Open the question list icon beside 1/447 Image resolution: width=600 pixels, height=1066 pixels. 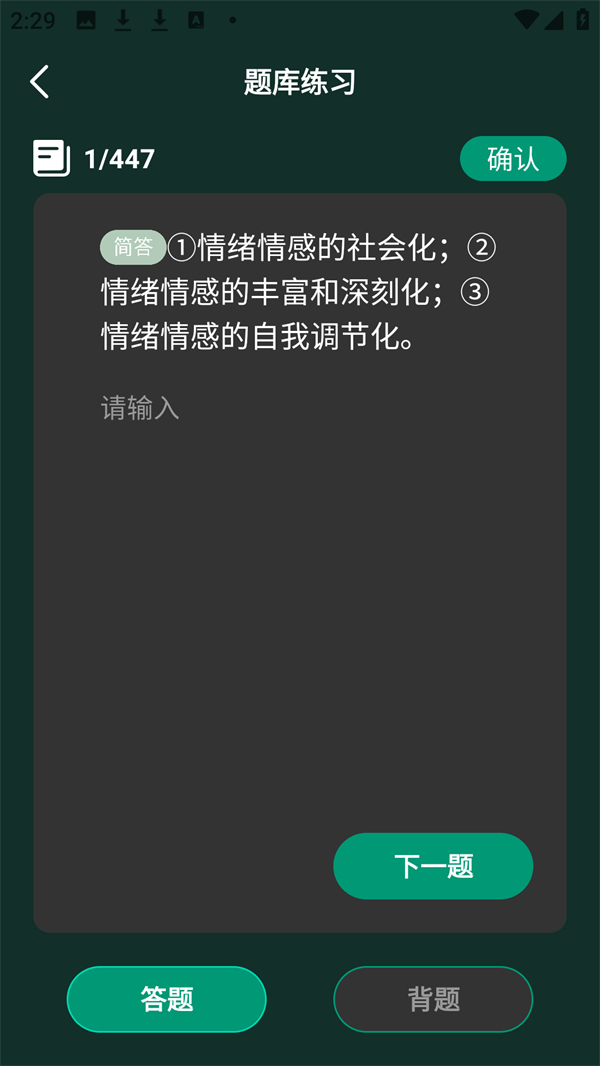(52, 159)
